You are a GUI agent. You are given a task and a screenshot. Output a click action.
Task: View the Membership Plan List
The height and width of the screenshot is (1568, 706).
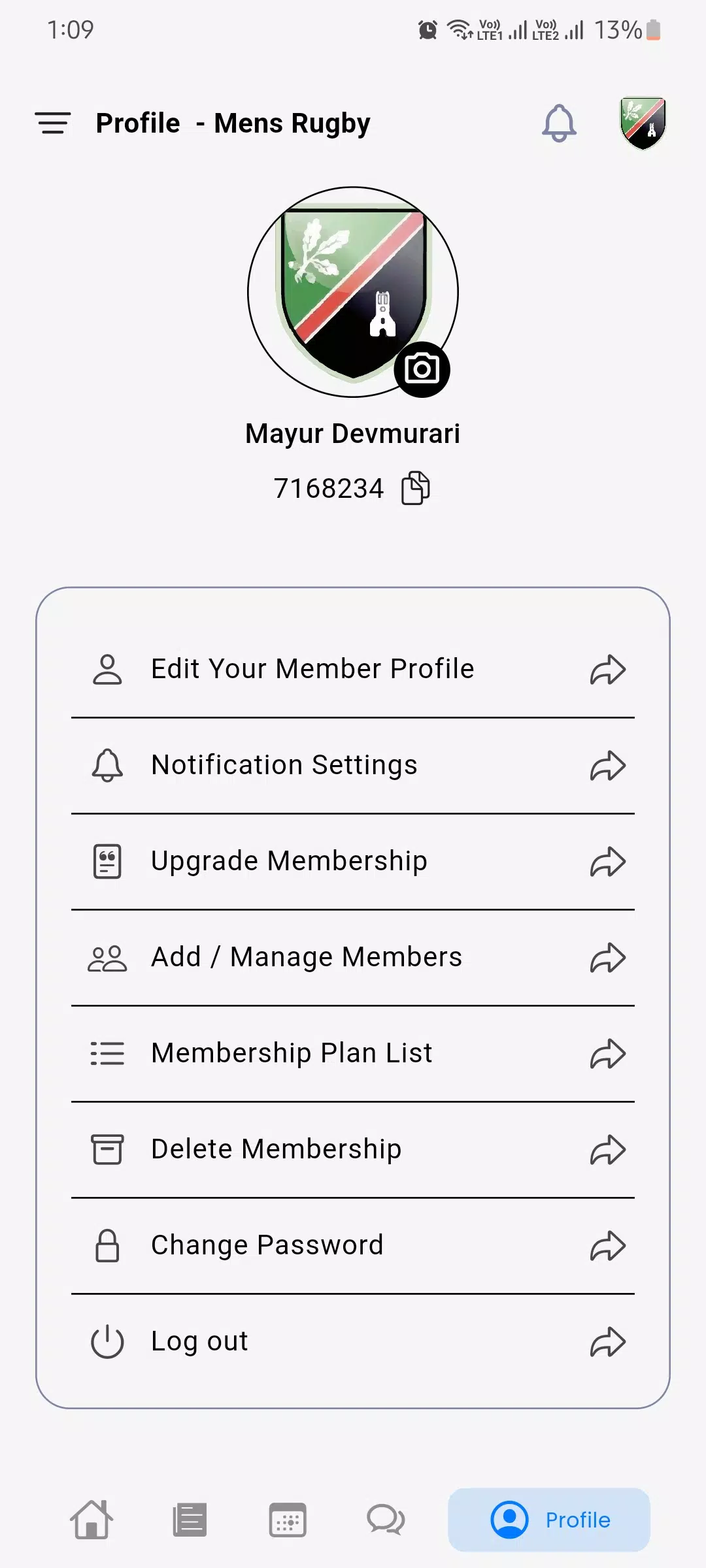click(x=353, y=1054)
